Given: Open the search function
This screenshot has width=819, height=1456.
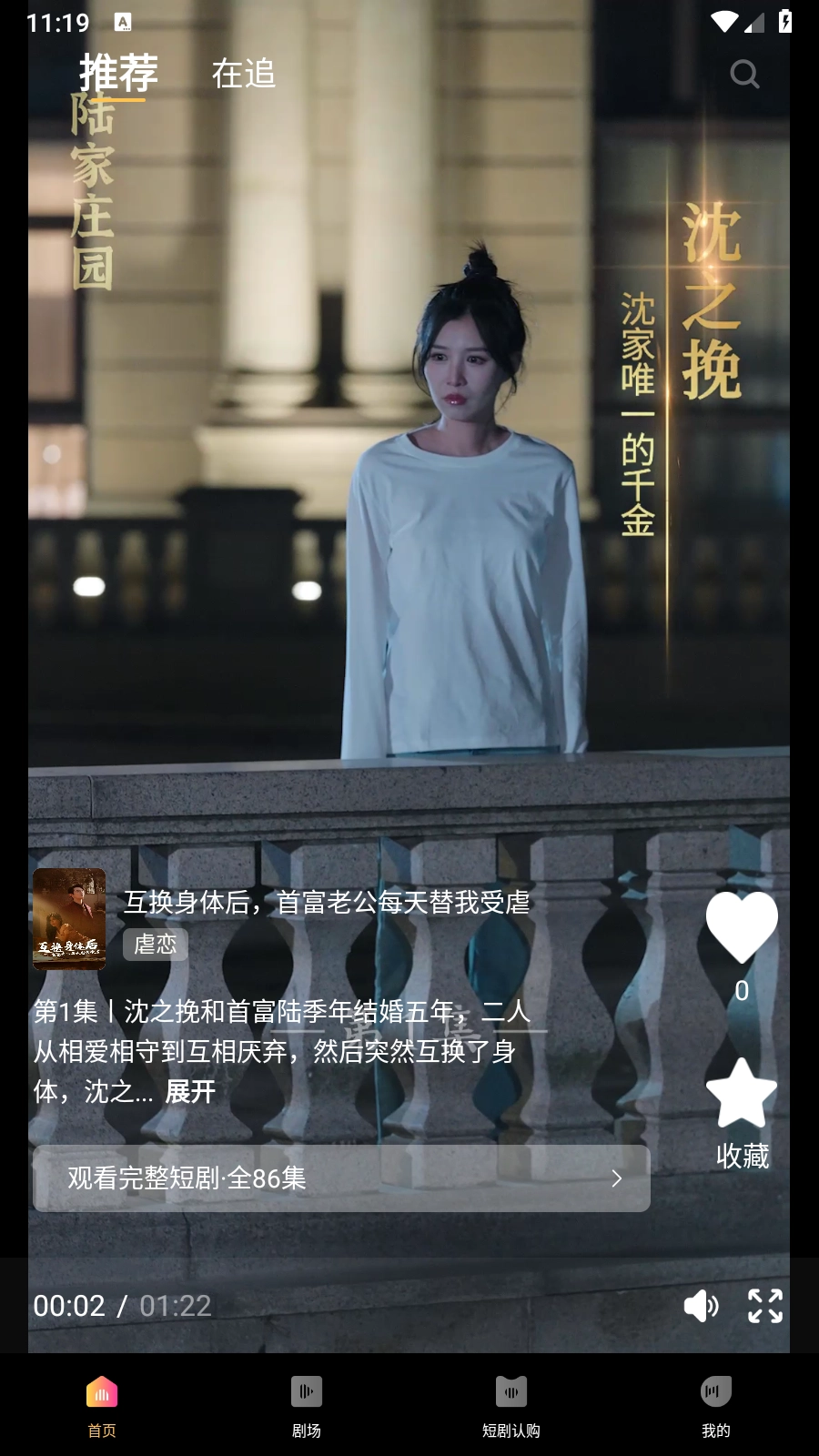Looking at the screenshot, I should pyautogui.click(x=744, y=75).
